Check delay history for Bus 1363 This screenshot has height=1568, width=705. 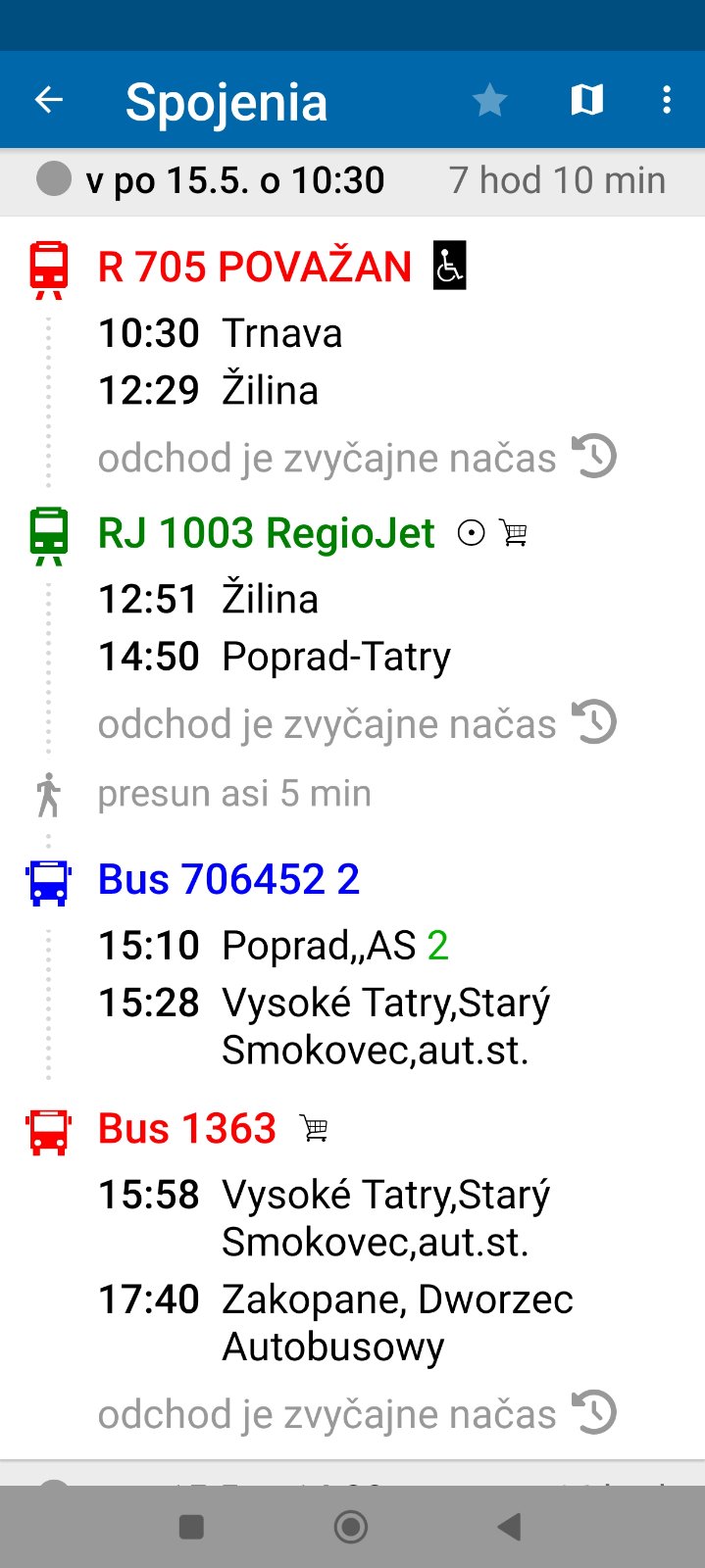point(594,1413)
